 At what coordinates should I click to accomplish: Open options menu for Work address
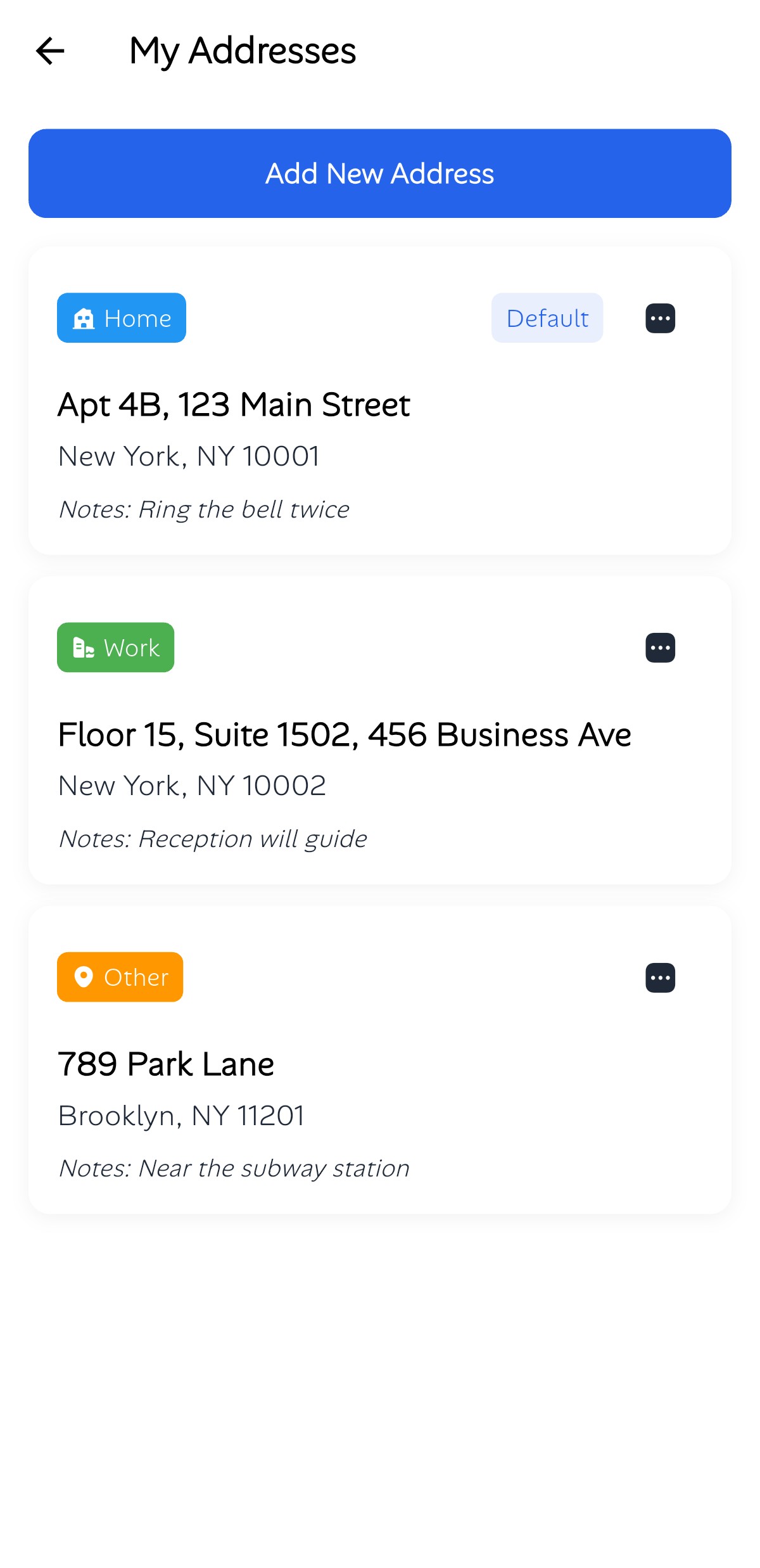coord(660,648)
